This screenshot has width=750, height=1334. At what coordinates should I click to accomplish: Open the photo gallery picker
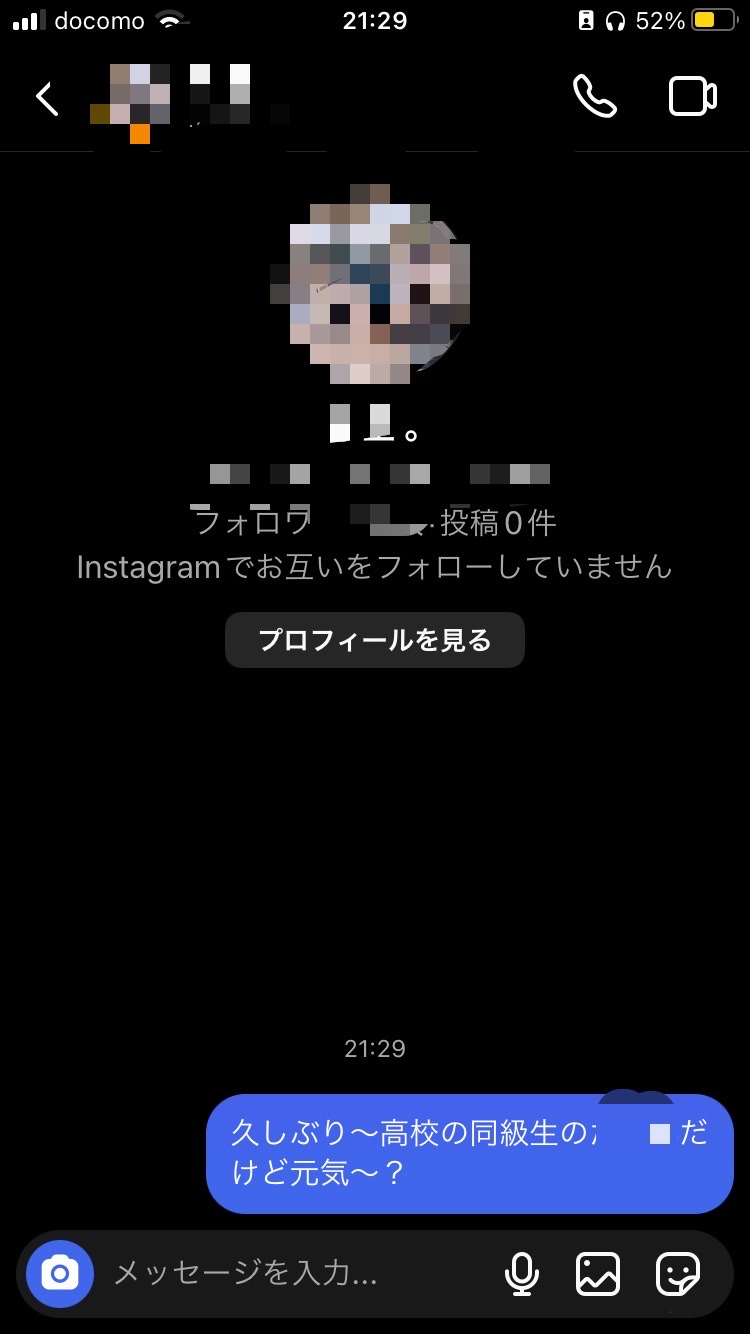[598, 1273]
